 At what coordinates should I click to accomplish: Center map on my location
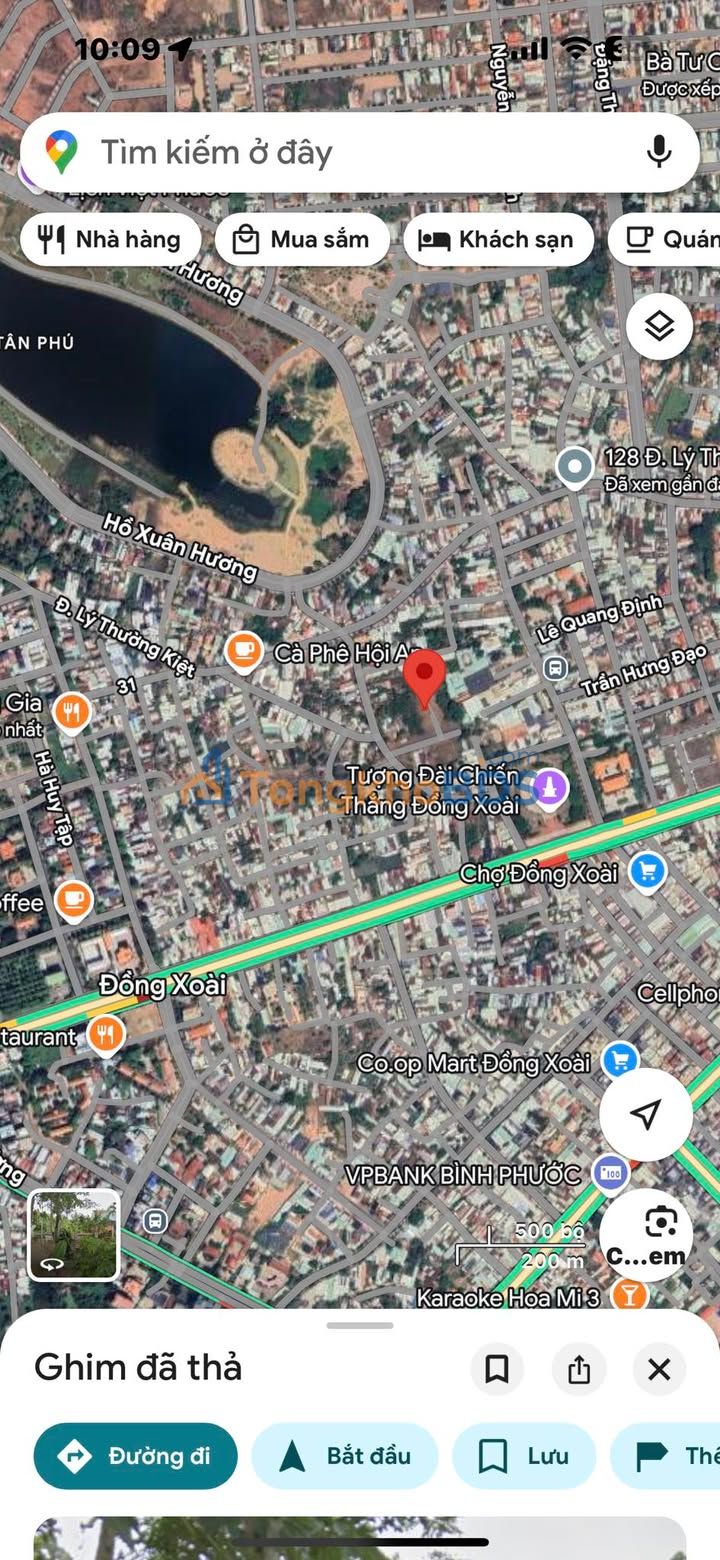coord(645,1114)
